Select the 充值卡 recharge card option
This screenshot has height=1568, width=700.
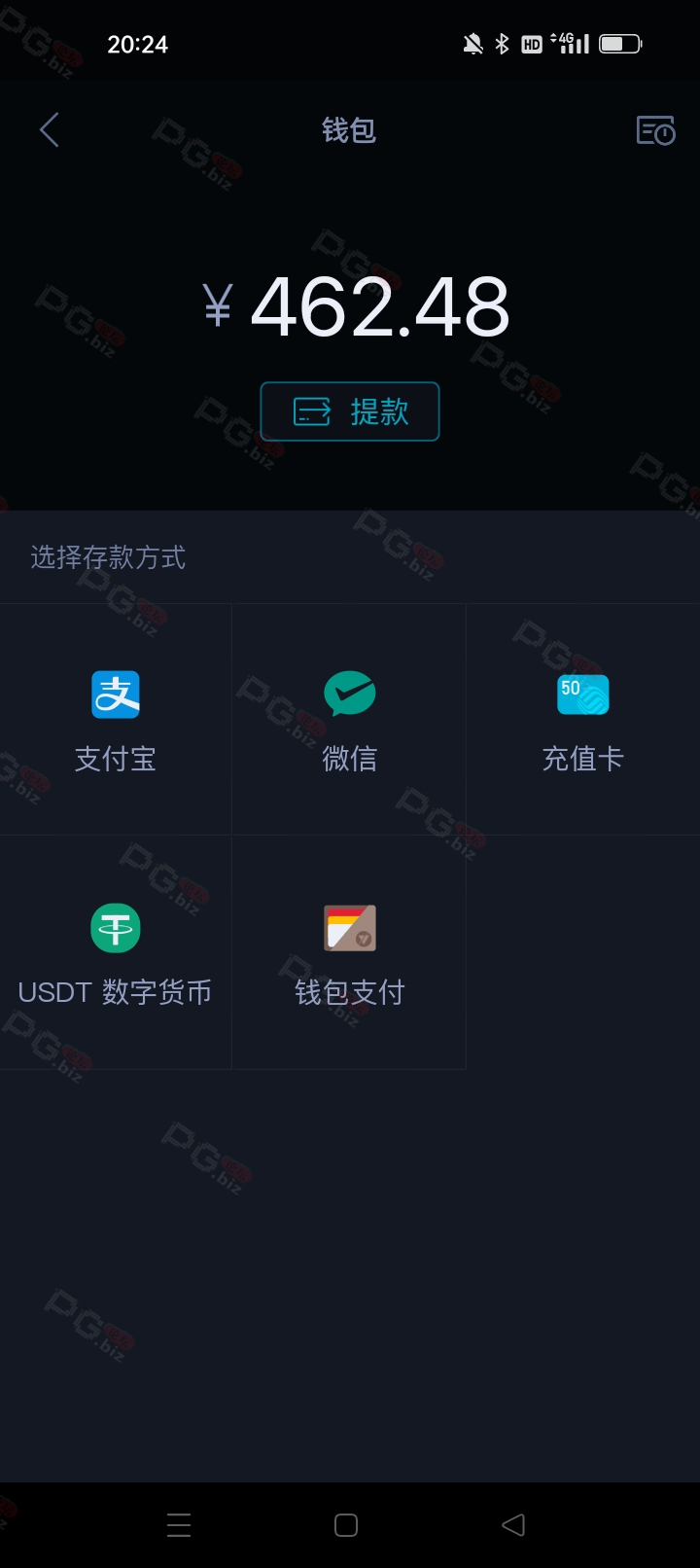coord(583,720)
